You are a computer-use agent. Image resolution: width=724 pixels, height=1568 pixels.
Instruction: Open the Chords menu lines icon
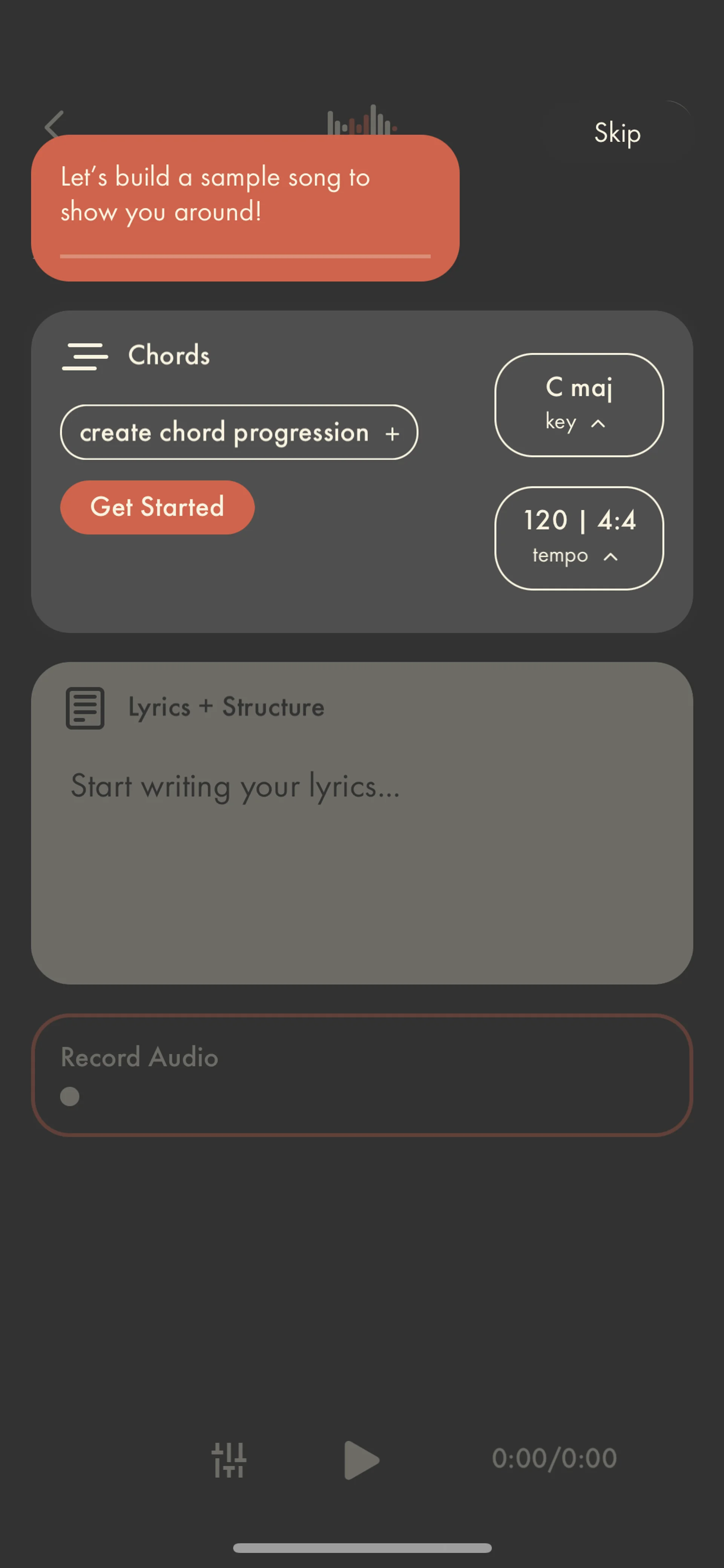[x=85, y=356]
